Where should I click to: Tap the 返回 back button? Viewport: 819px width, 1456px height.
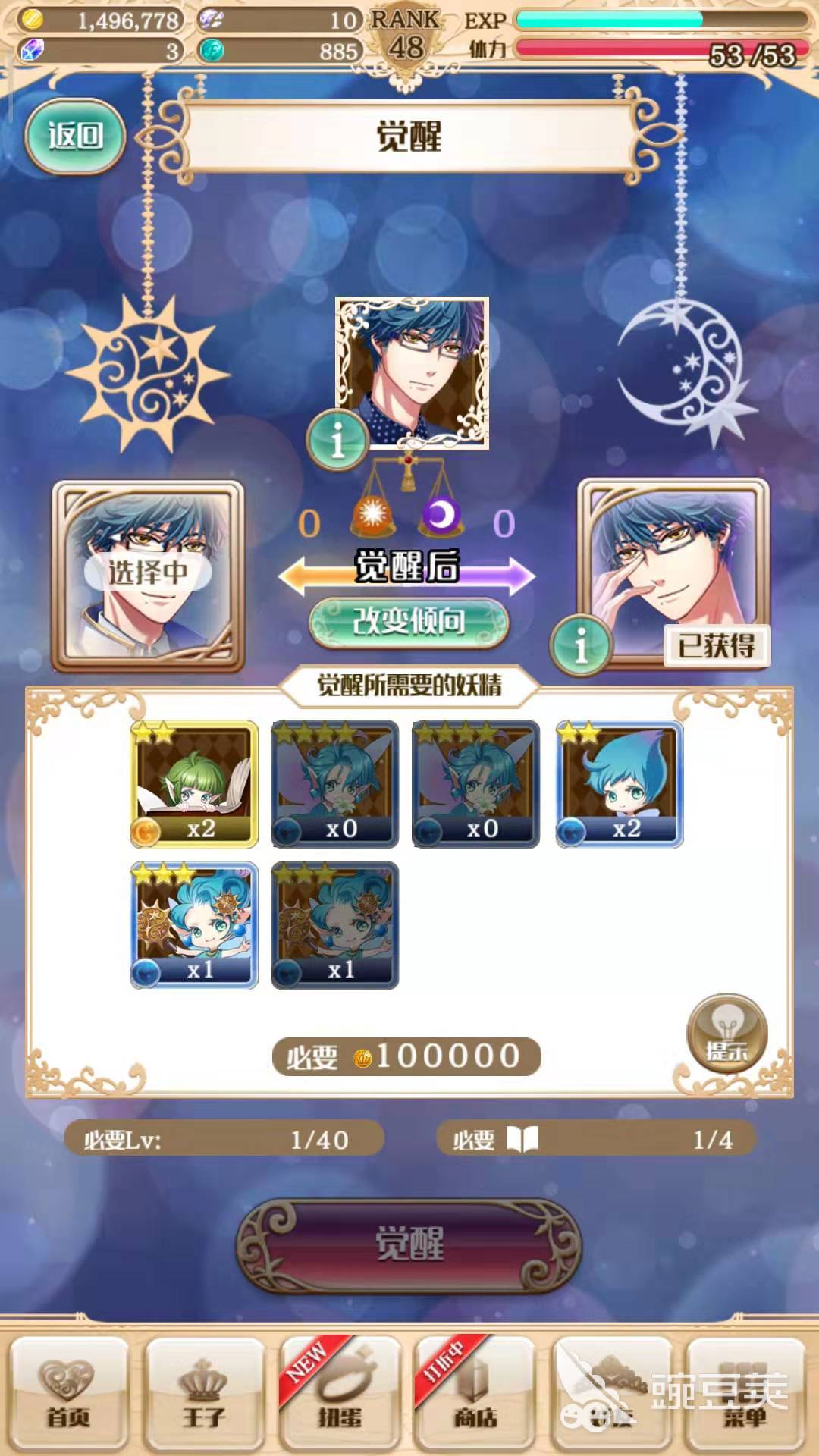(x=74, y=136)
